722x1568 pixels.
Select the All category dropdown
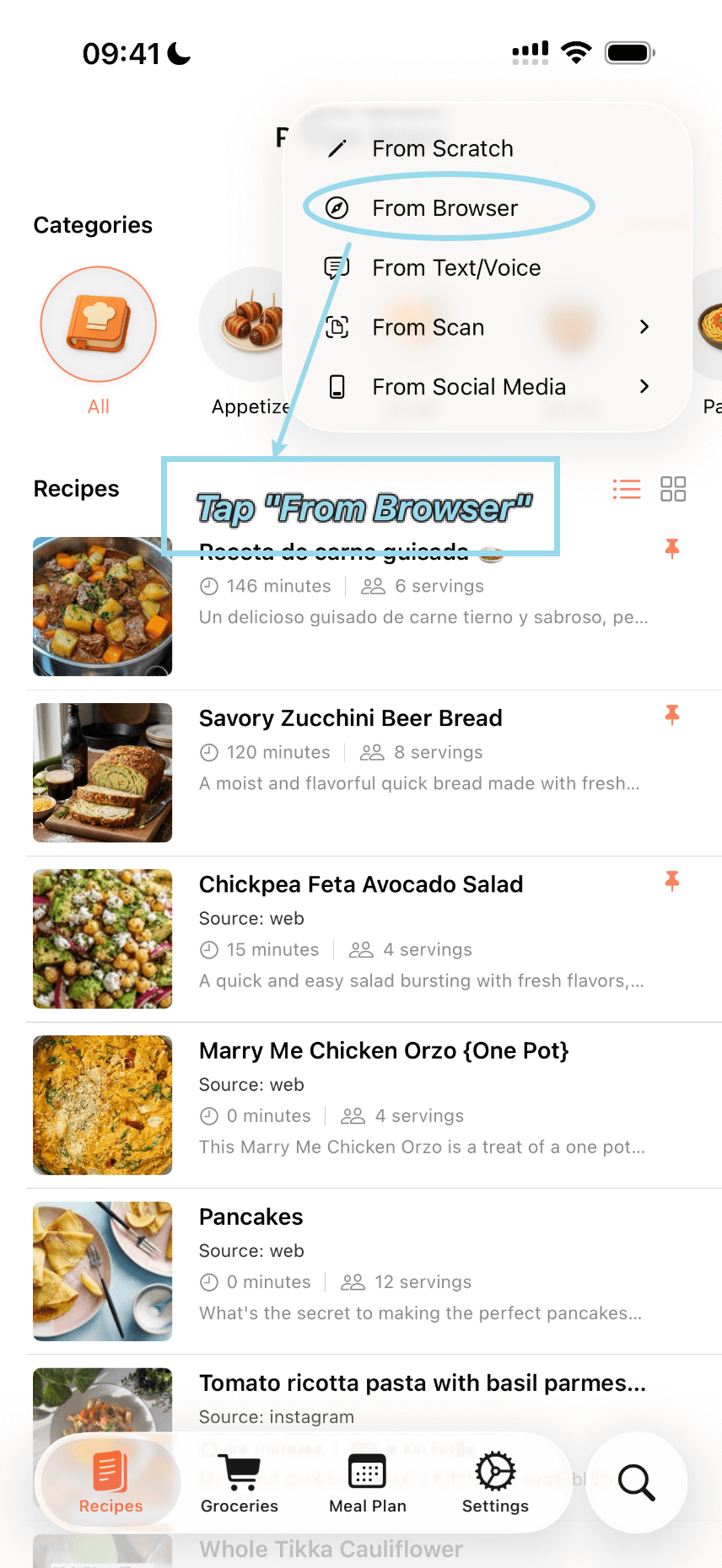98,324
